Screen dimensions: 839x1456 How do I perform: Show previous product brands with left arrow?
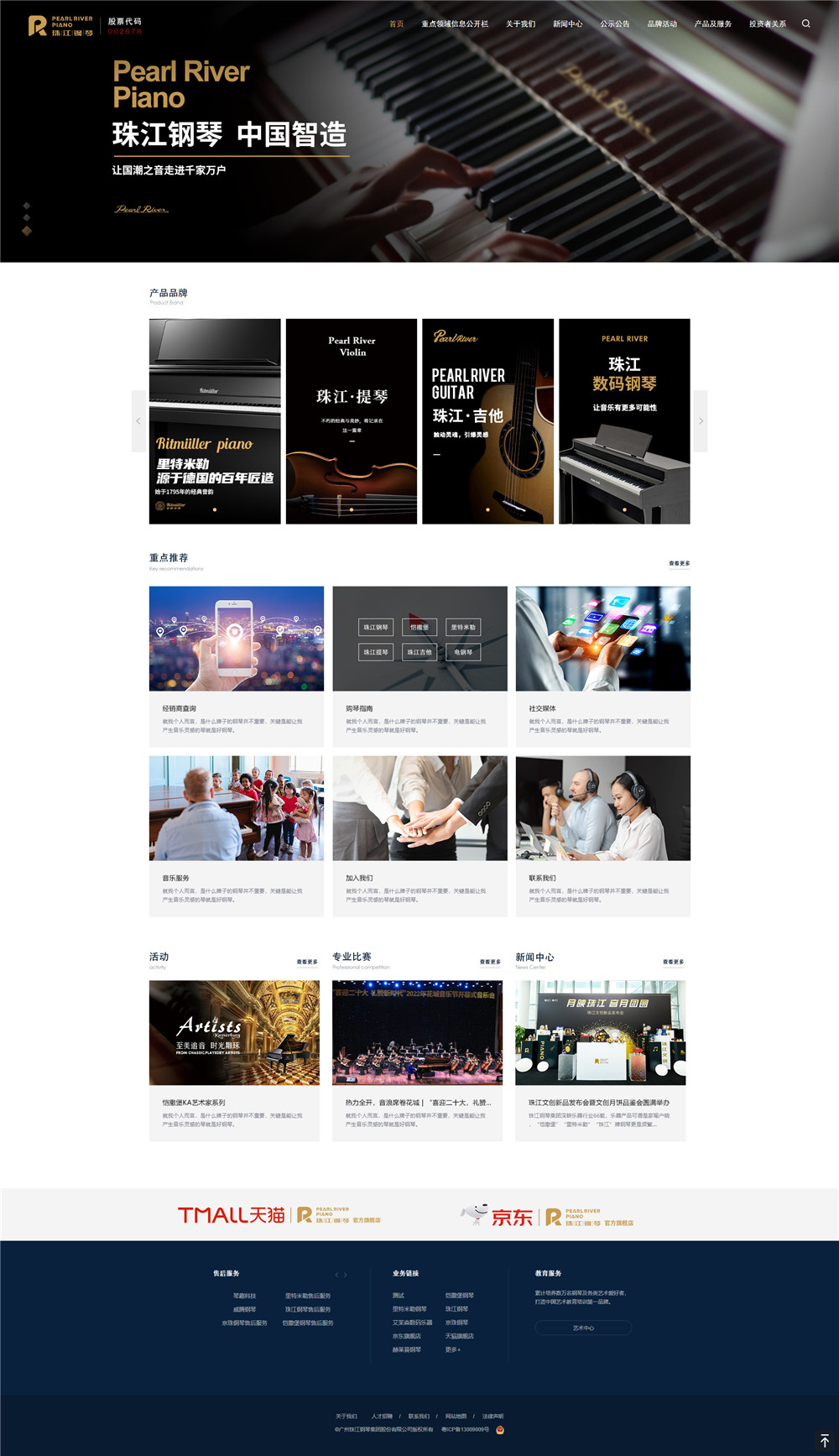click(x=138, y=421)
